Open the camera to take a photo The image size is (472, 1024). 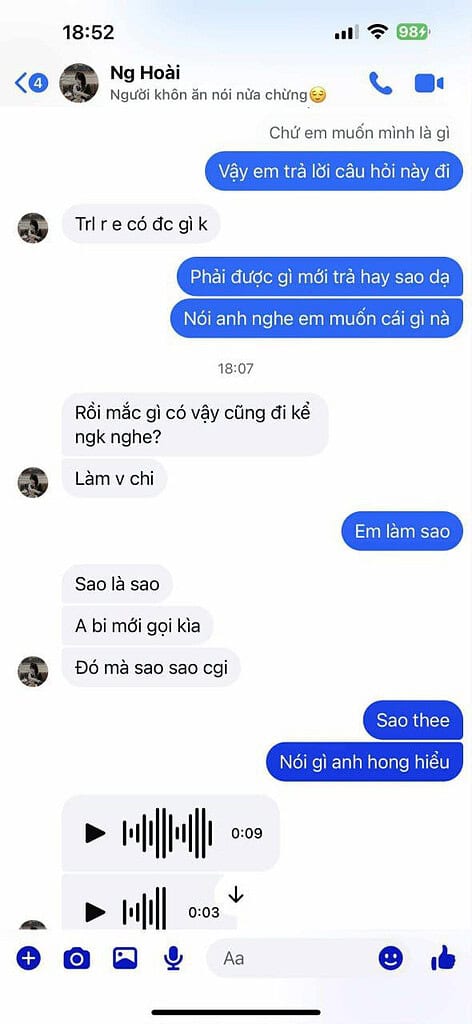pos(76,958)
